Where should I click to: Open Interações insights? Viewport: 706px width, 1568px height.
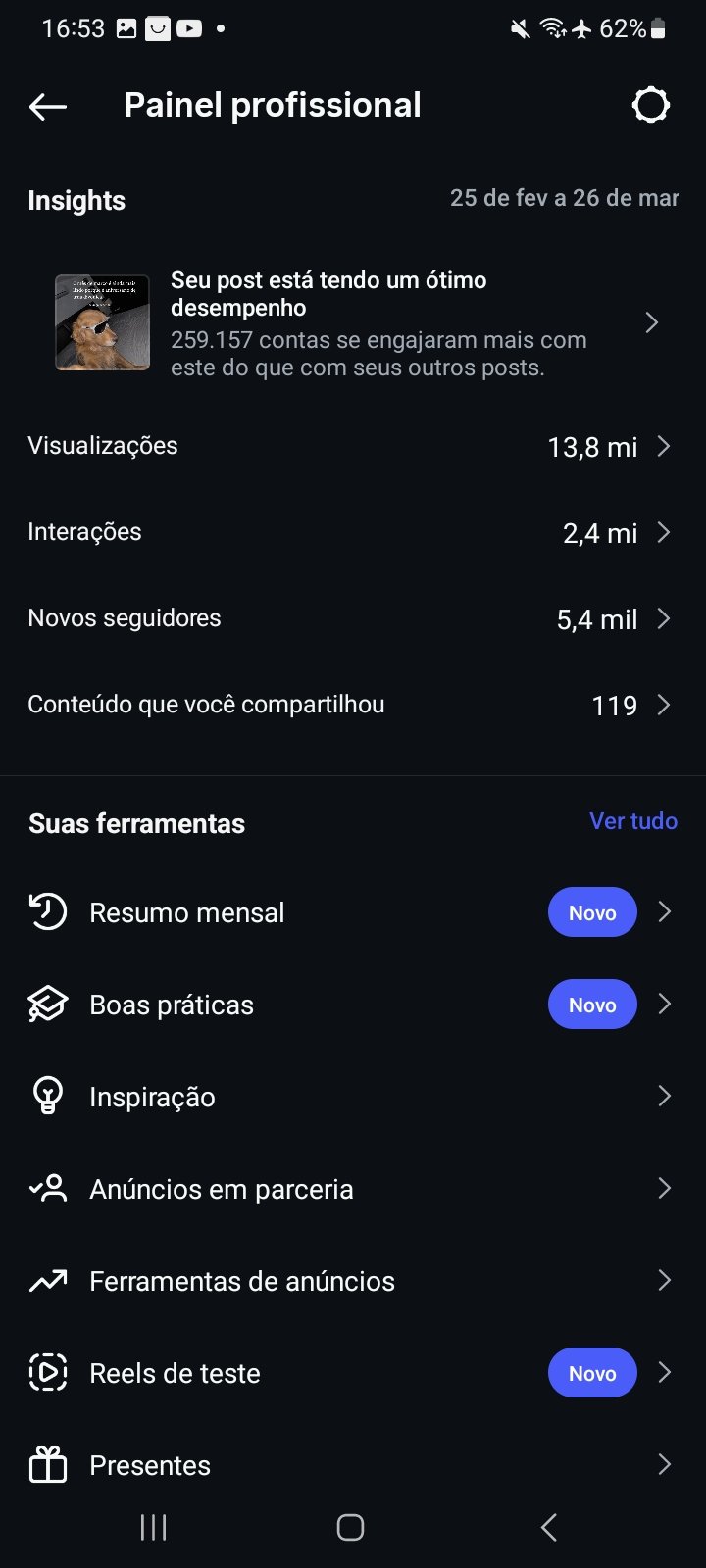coord(353,533)
